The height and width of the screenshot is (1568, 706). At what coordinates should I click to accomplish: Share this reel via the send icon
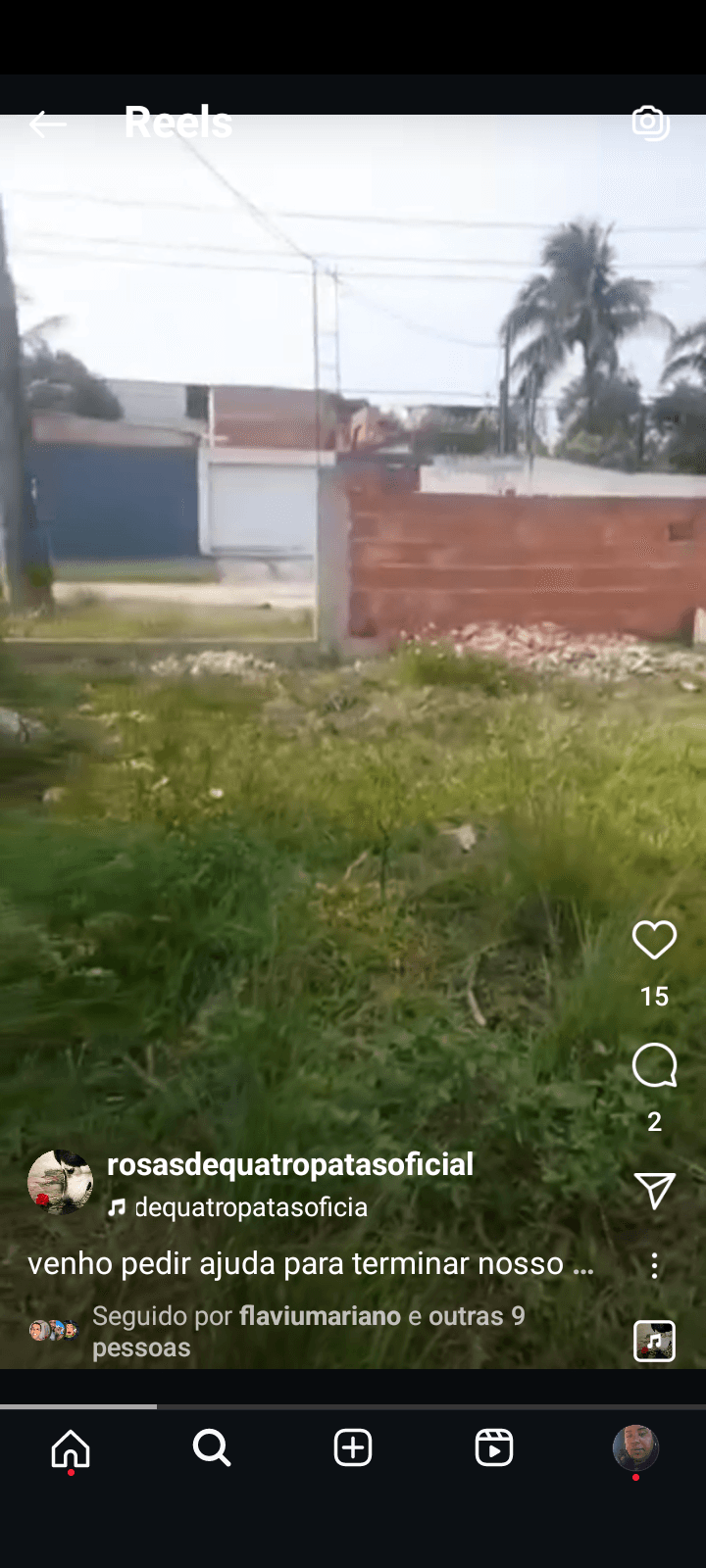pos(654,1190)
